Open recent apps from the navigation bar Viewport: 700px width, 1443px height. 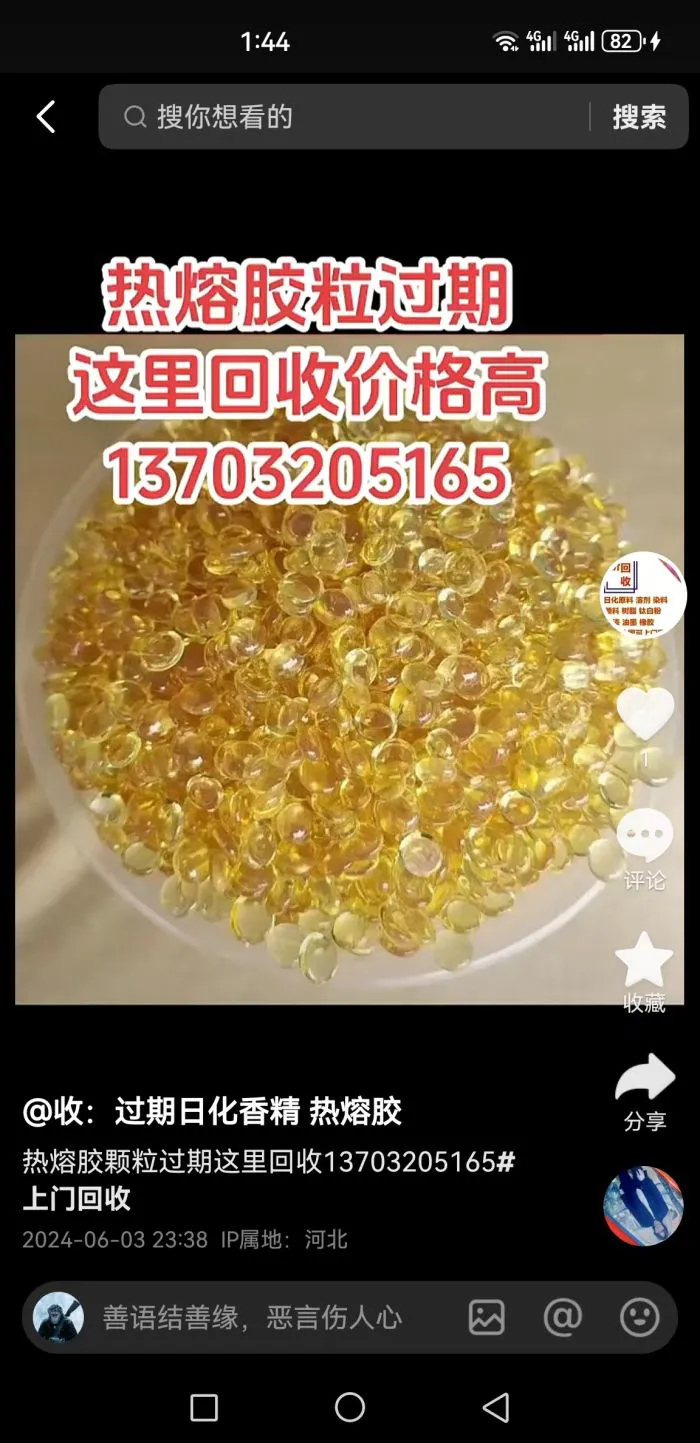click(x=204, y=1407)
